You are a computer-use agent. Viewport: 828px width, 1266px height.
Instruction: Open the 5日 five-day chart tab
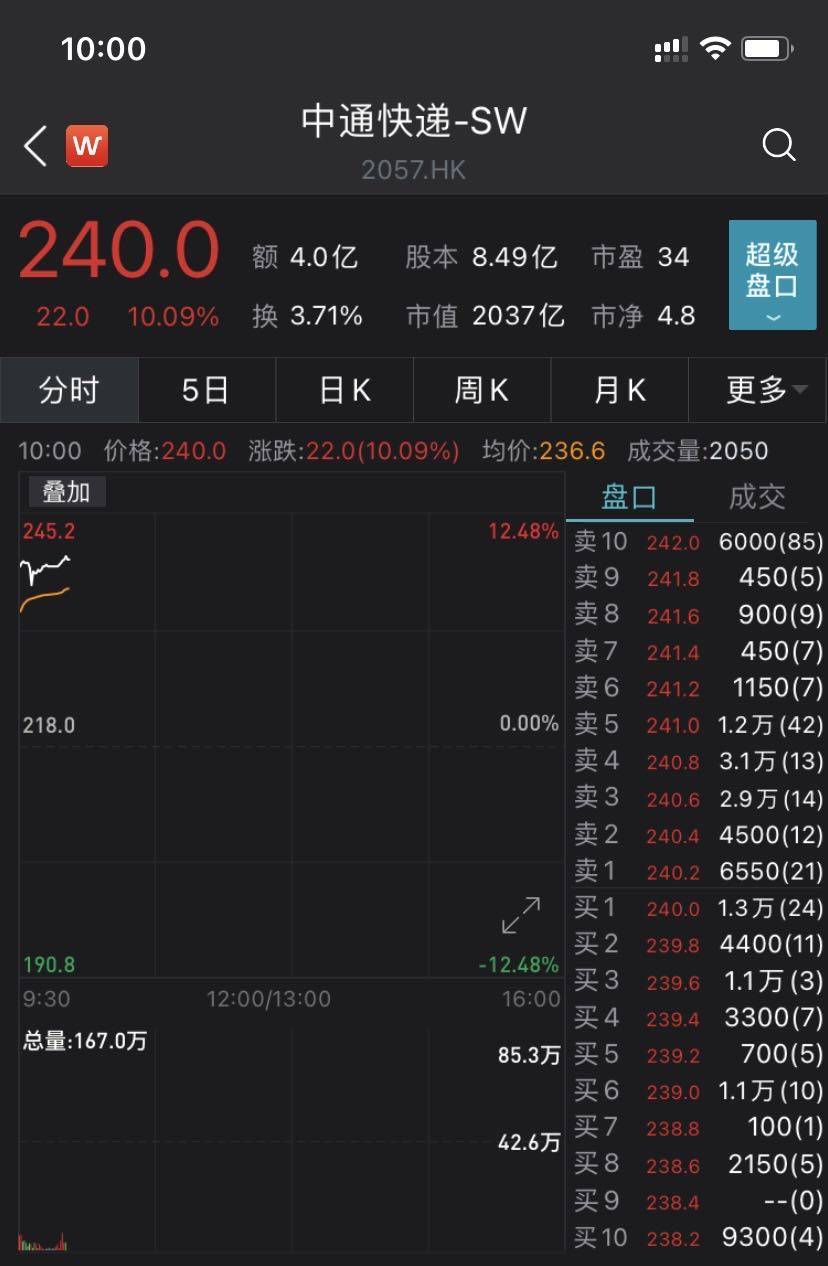coord(206,390)
